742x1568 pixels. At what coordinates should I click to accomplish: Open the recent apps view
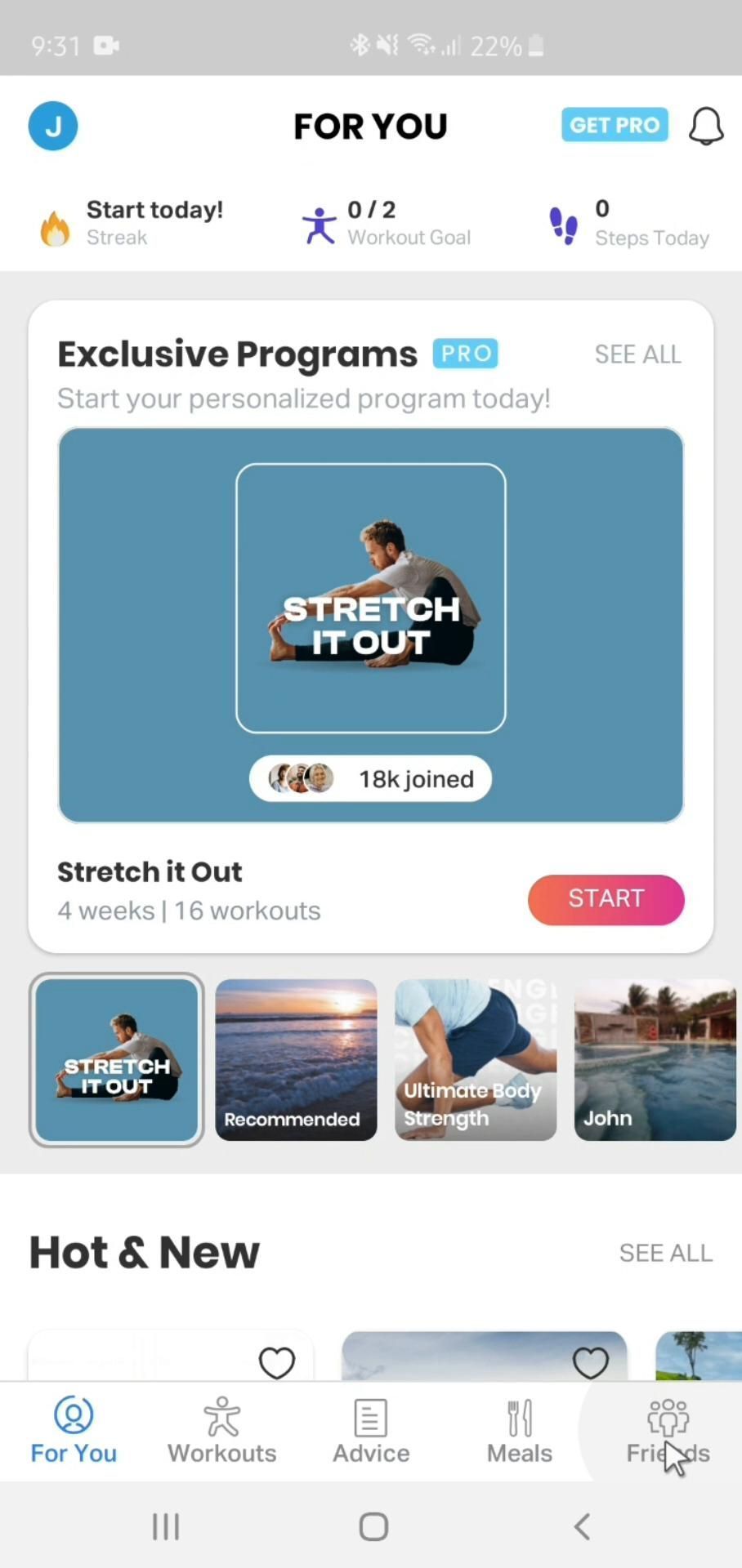tap(166, 1526)
